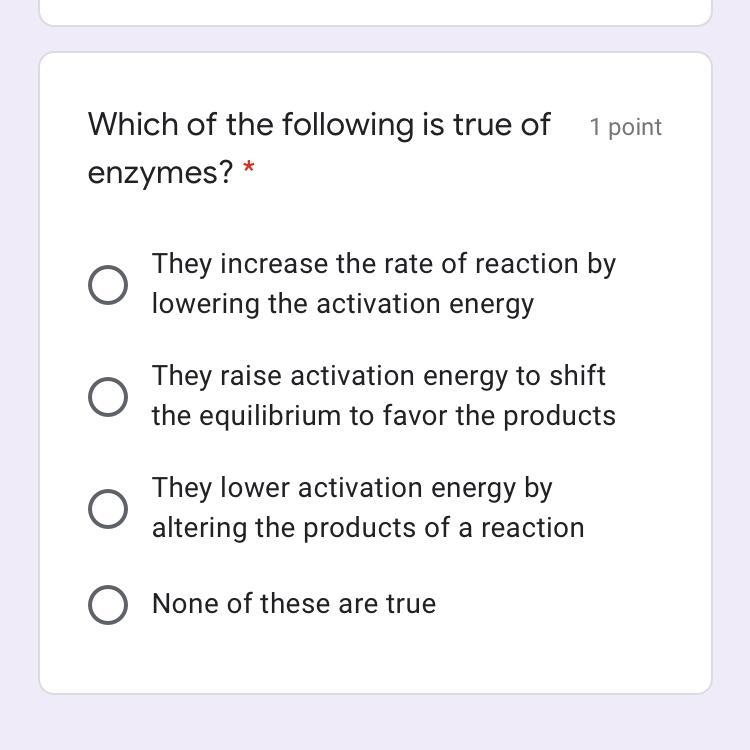Select 'None of these are true'
Viewport: 750px width, 750px height.
tap(108, 605)
